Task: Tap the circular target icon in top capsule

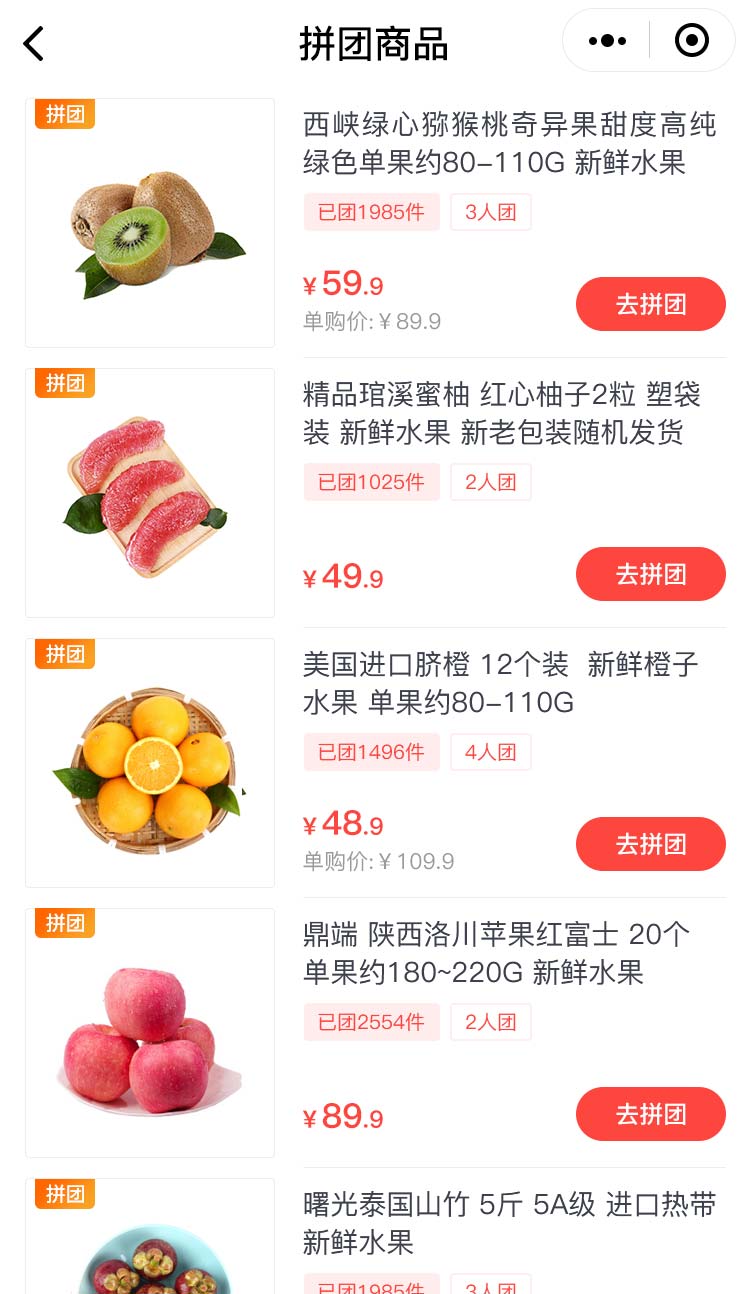Action: point(691,41)
